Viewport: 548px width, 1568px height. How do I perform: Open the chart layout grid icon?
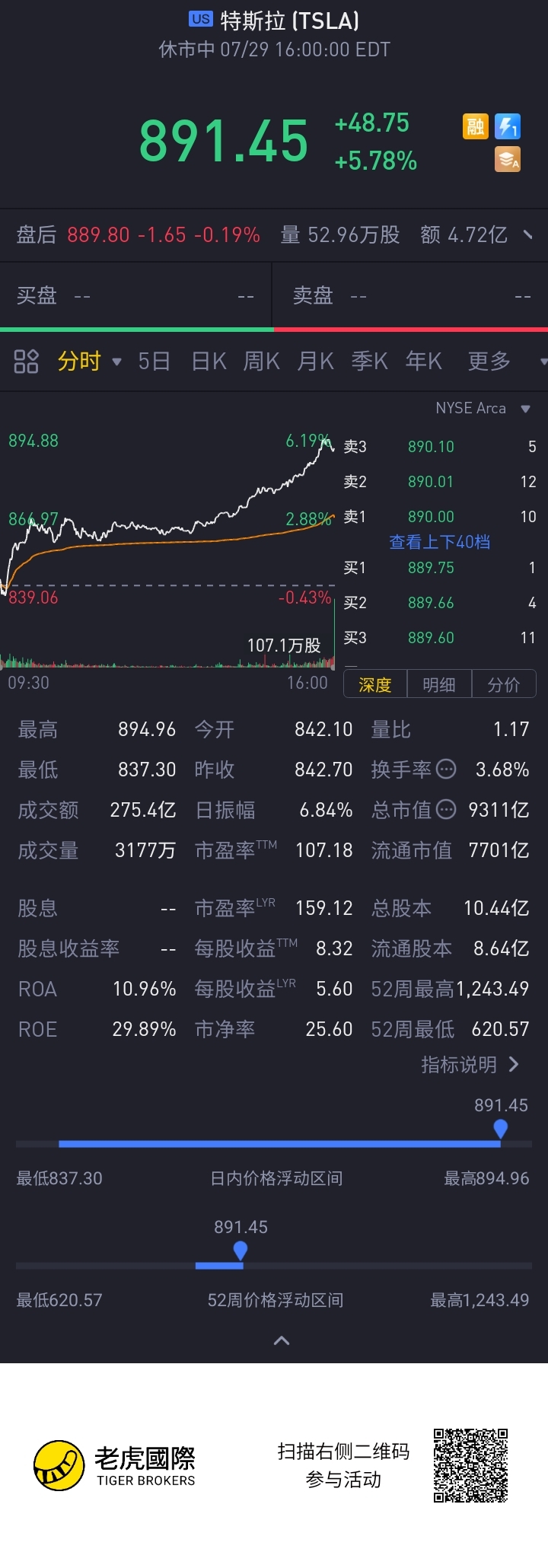pos(26,362)
